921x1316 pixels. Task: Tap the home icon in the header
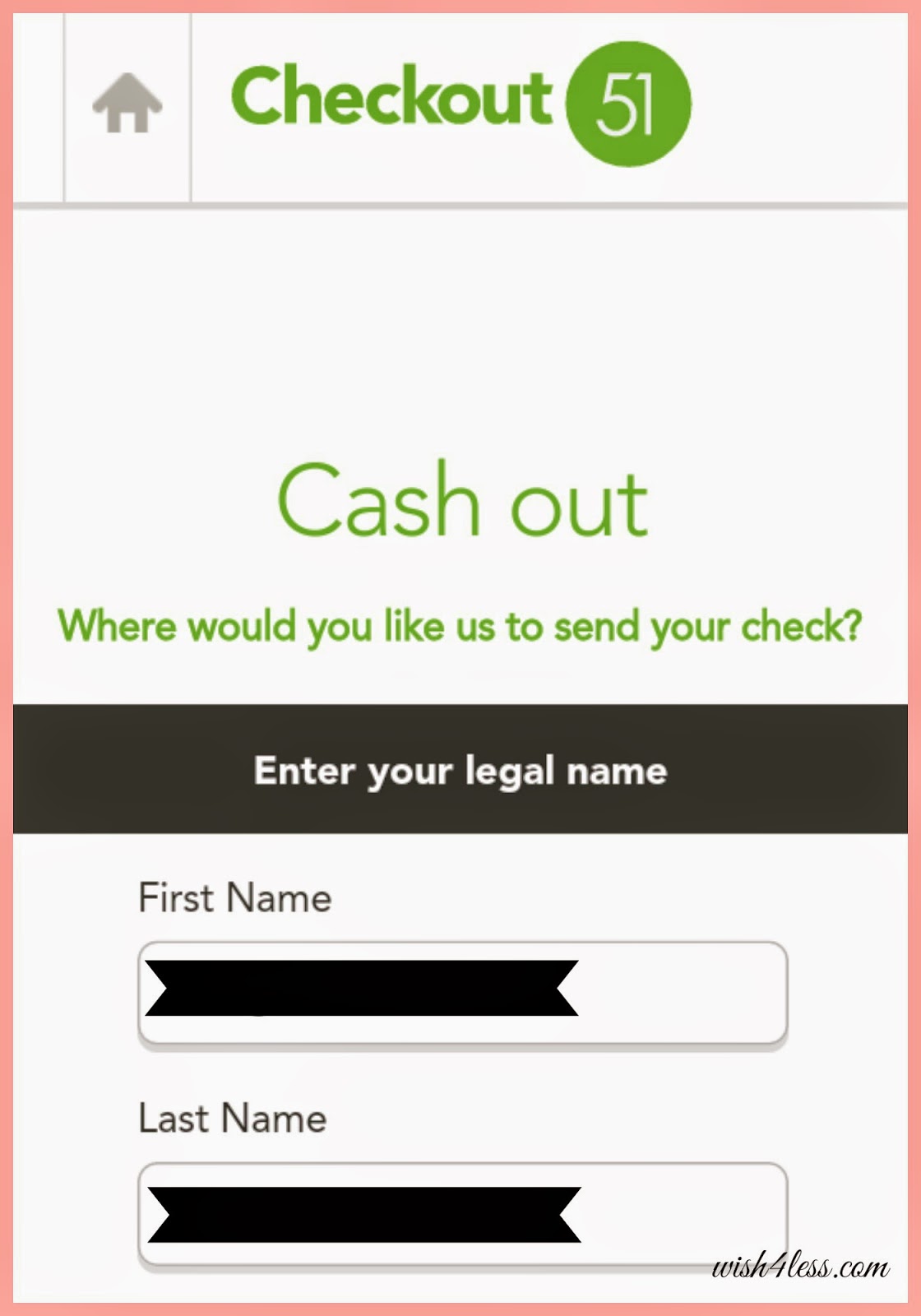click(x=127, y=104)
